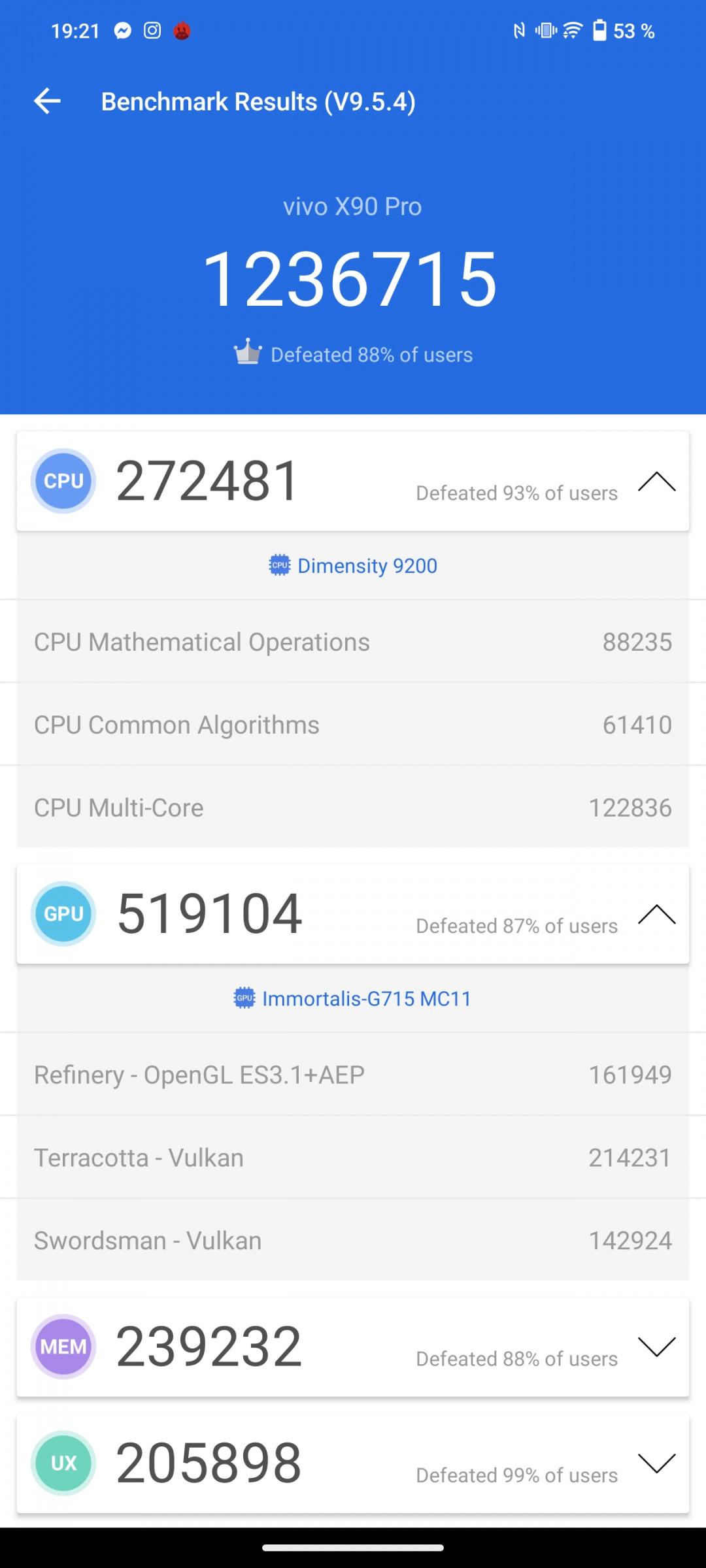Collapse the GPU score section

(656, 914)
